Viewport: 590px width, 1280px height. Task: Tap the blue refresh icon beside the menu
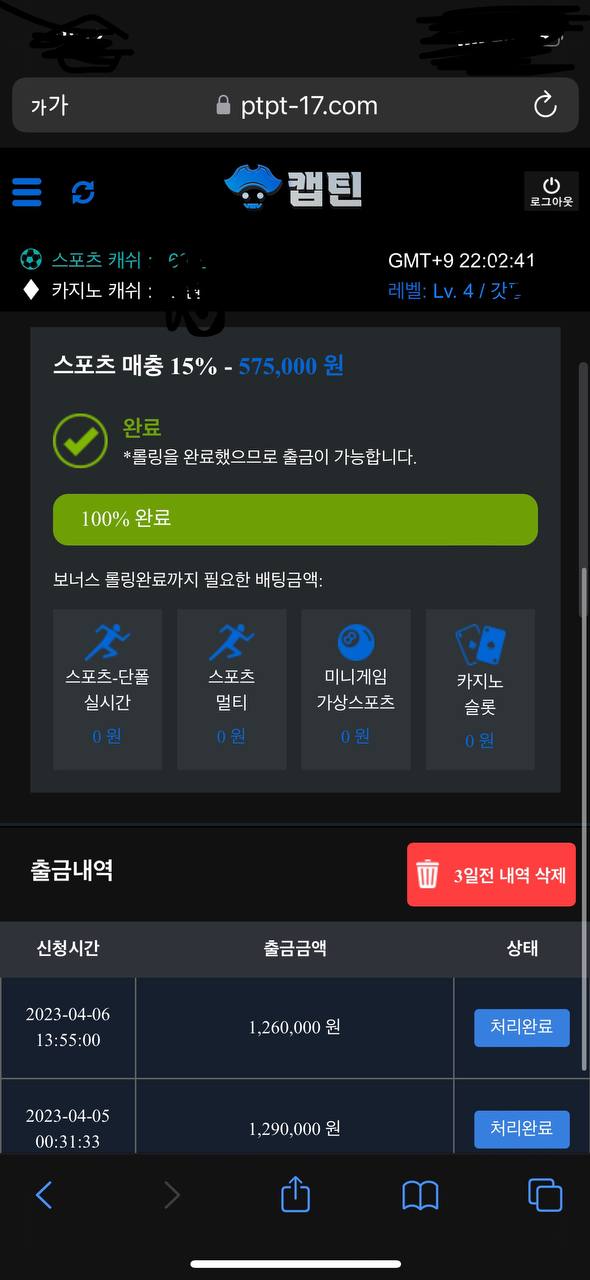pyautogui.click(x=83, y=192)
